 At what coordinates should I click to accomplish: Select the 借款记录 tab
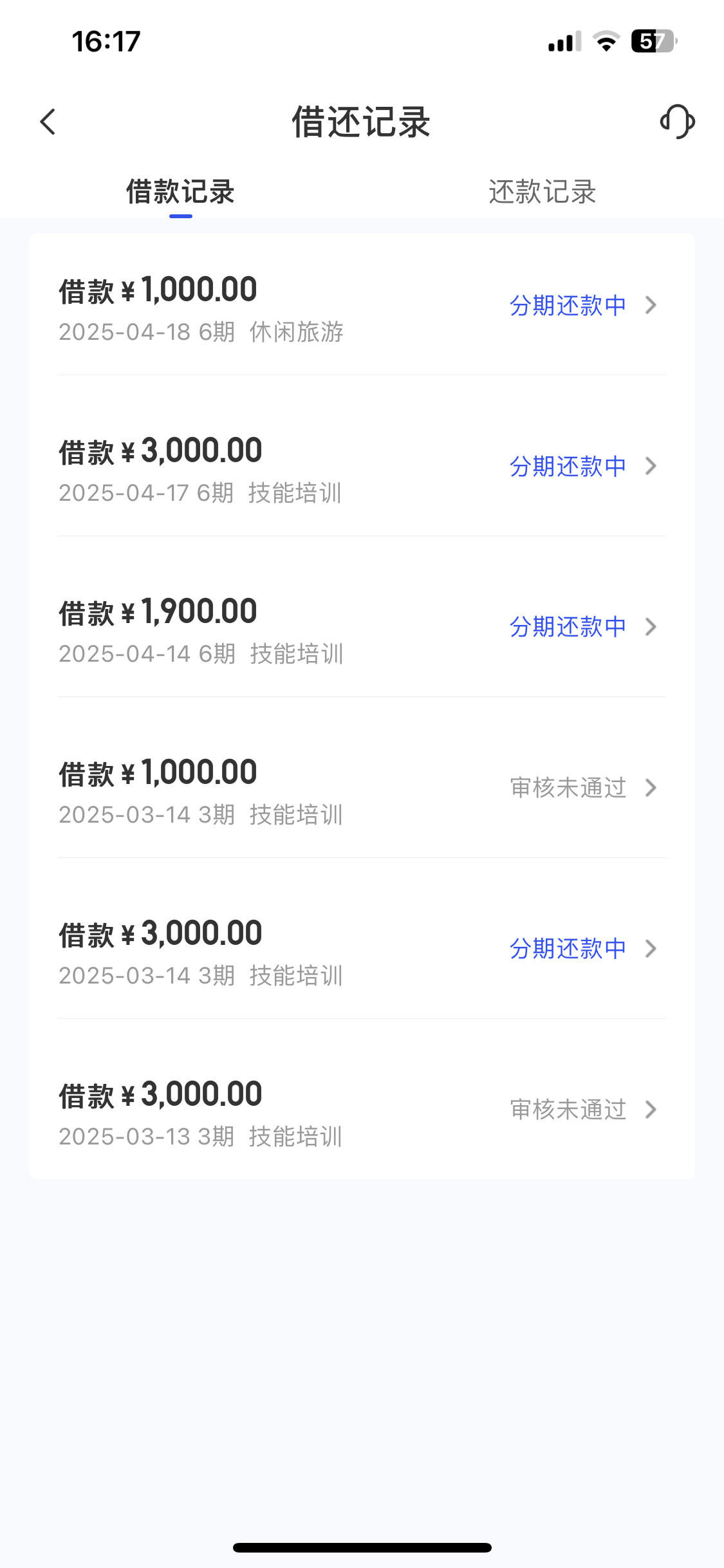click(181, 192)
